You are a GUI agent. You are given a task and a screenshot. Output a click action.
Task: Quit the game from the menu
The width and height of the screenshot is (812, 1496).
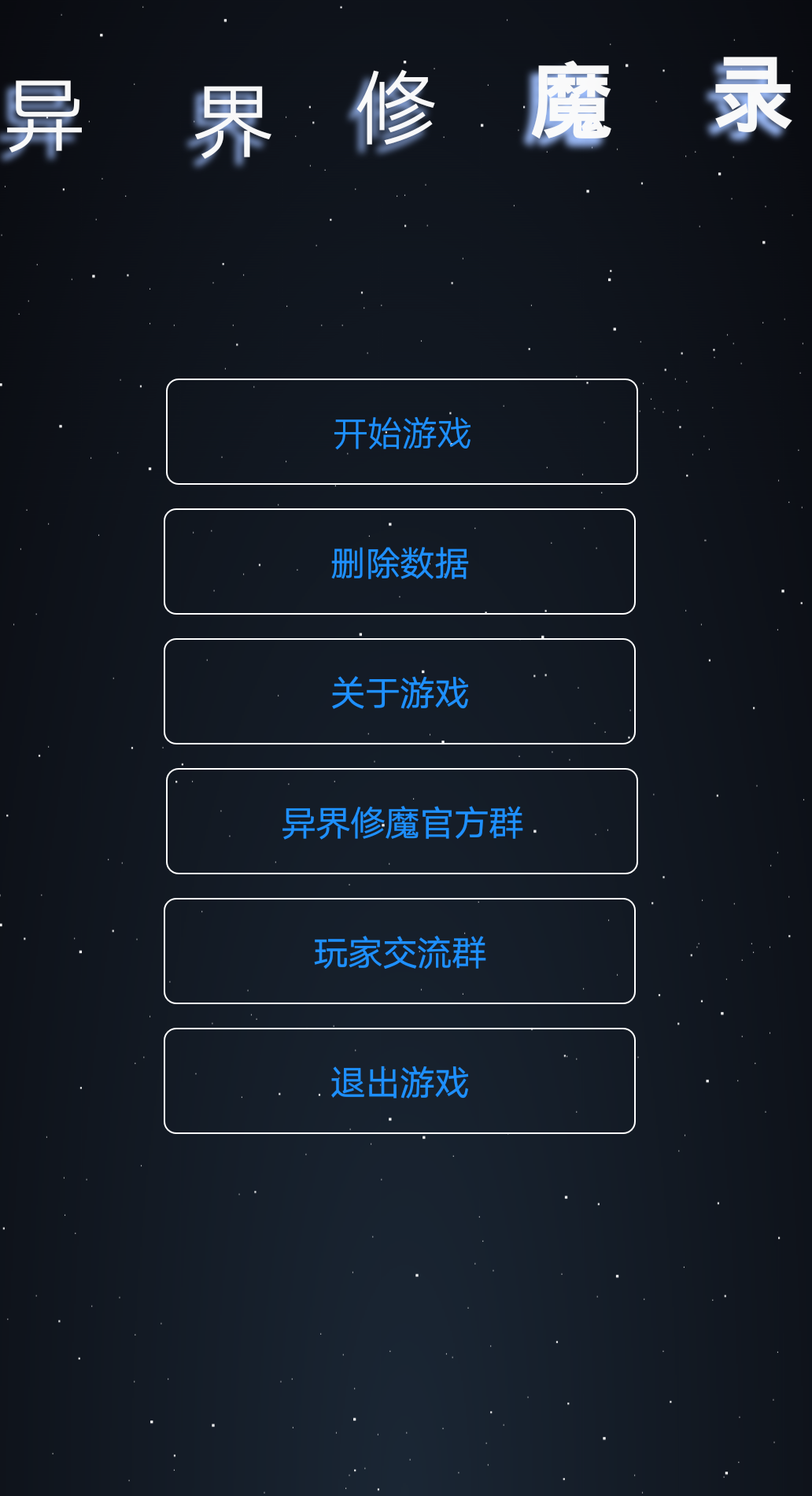tap(400, 1081)
